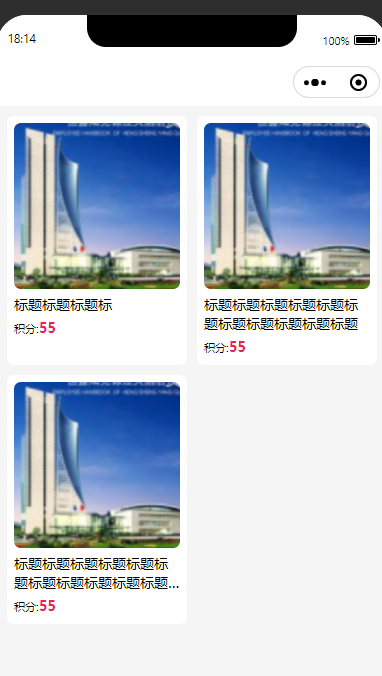Close the mini program with the circle button
382x676 pixels.
click(x=358, y=82)
